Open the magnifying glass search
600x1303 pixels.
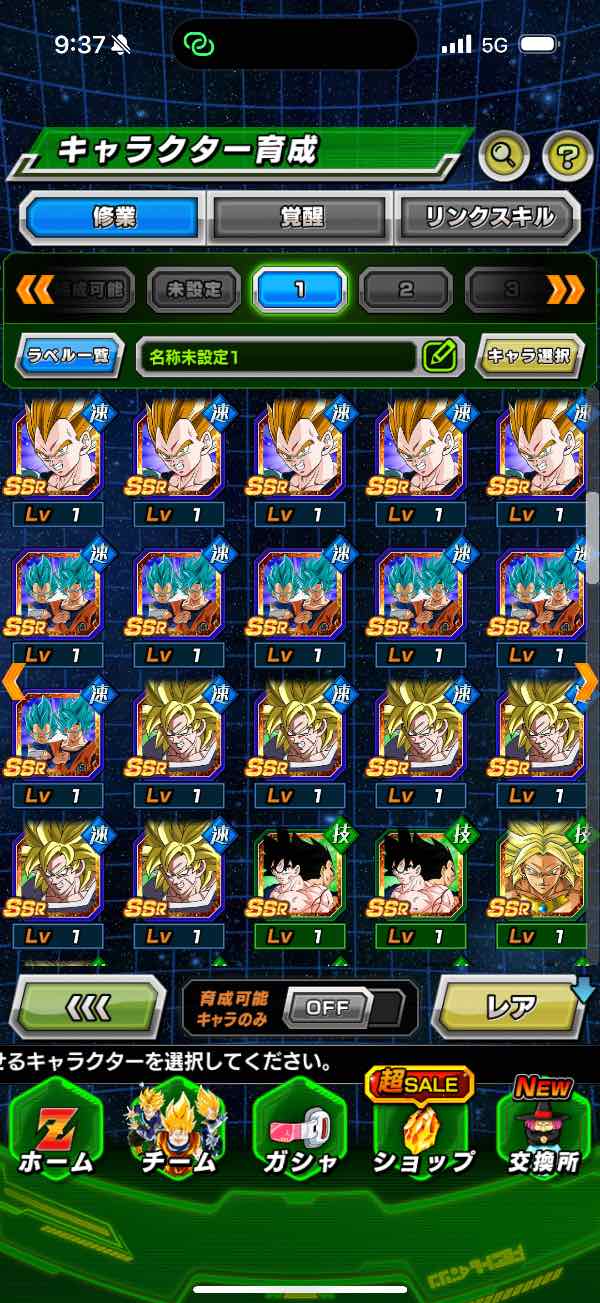505,155
